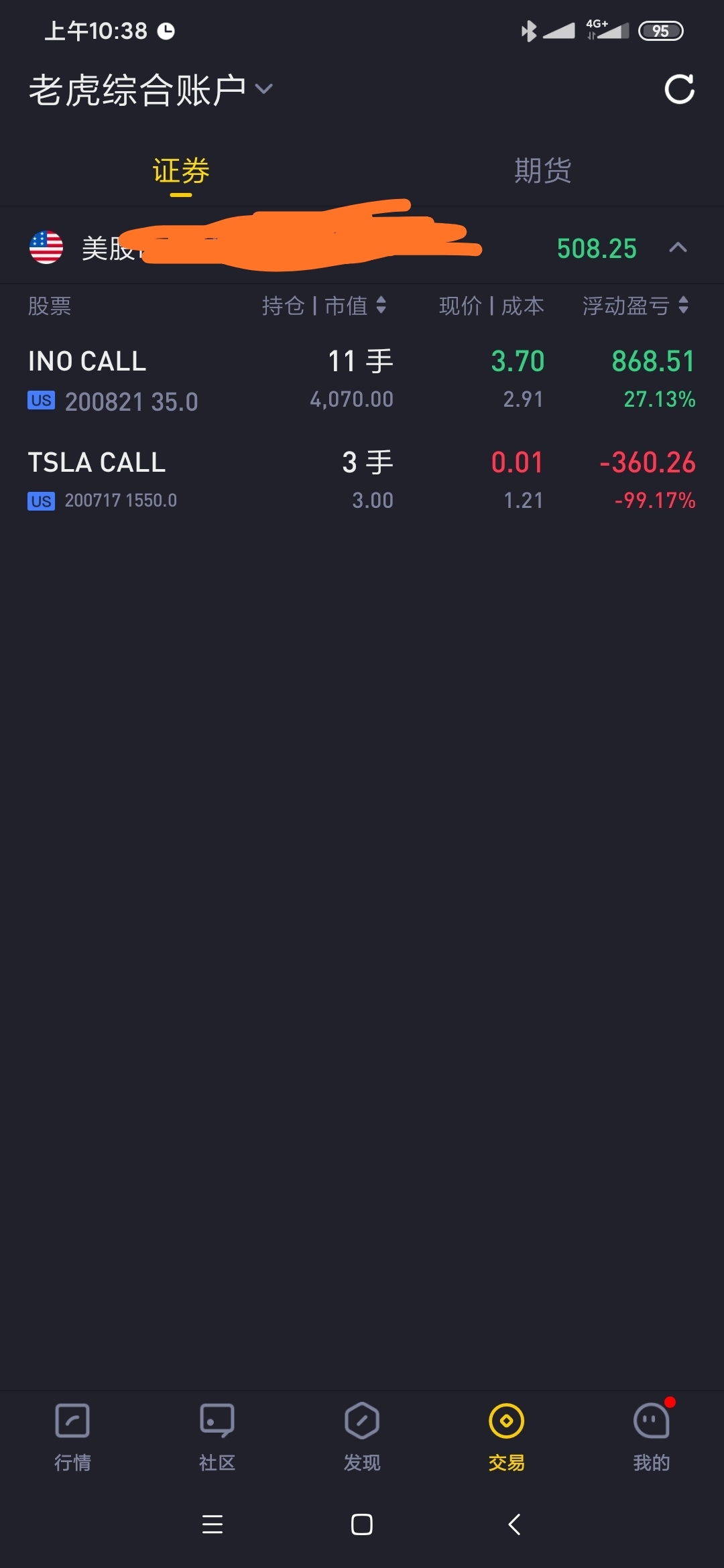Sort holdings by 浮动盈亏

pos(635,306)
